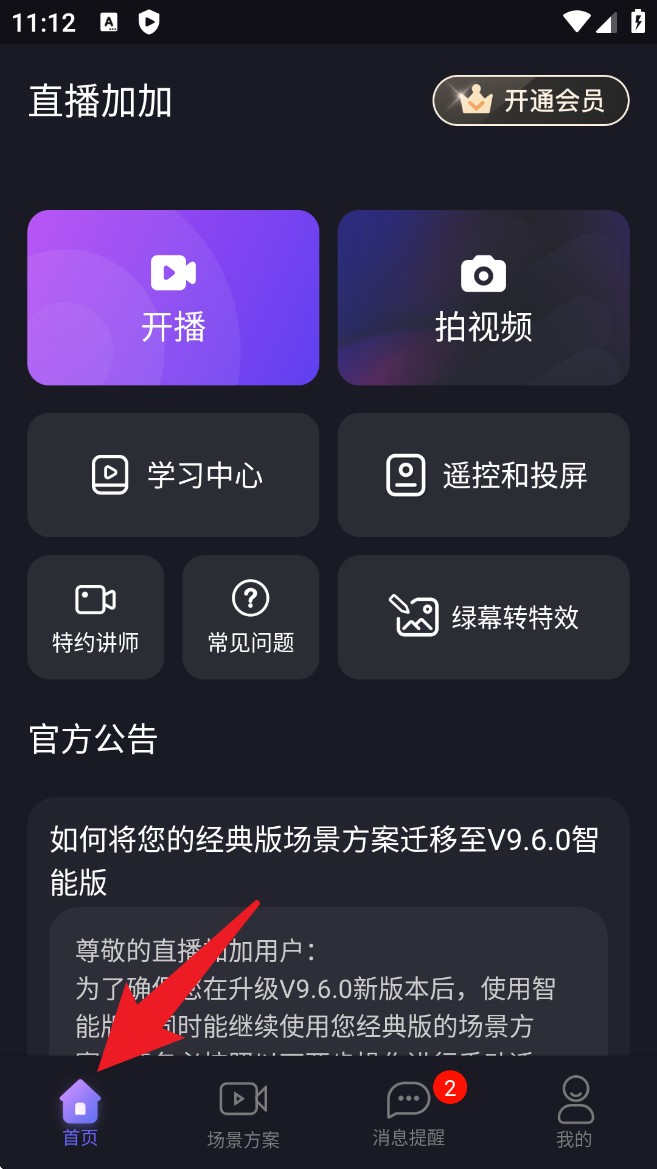Image resolution: width=657 pixels, height=1169 pixels.
Task: Open 遥控和投屏 remote and casting
Action: (x=483, y=475)
